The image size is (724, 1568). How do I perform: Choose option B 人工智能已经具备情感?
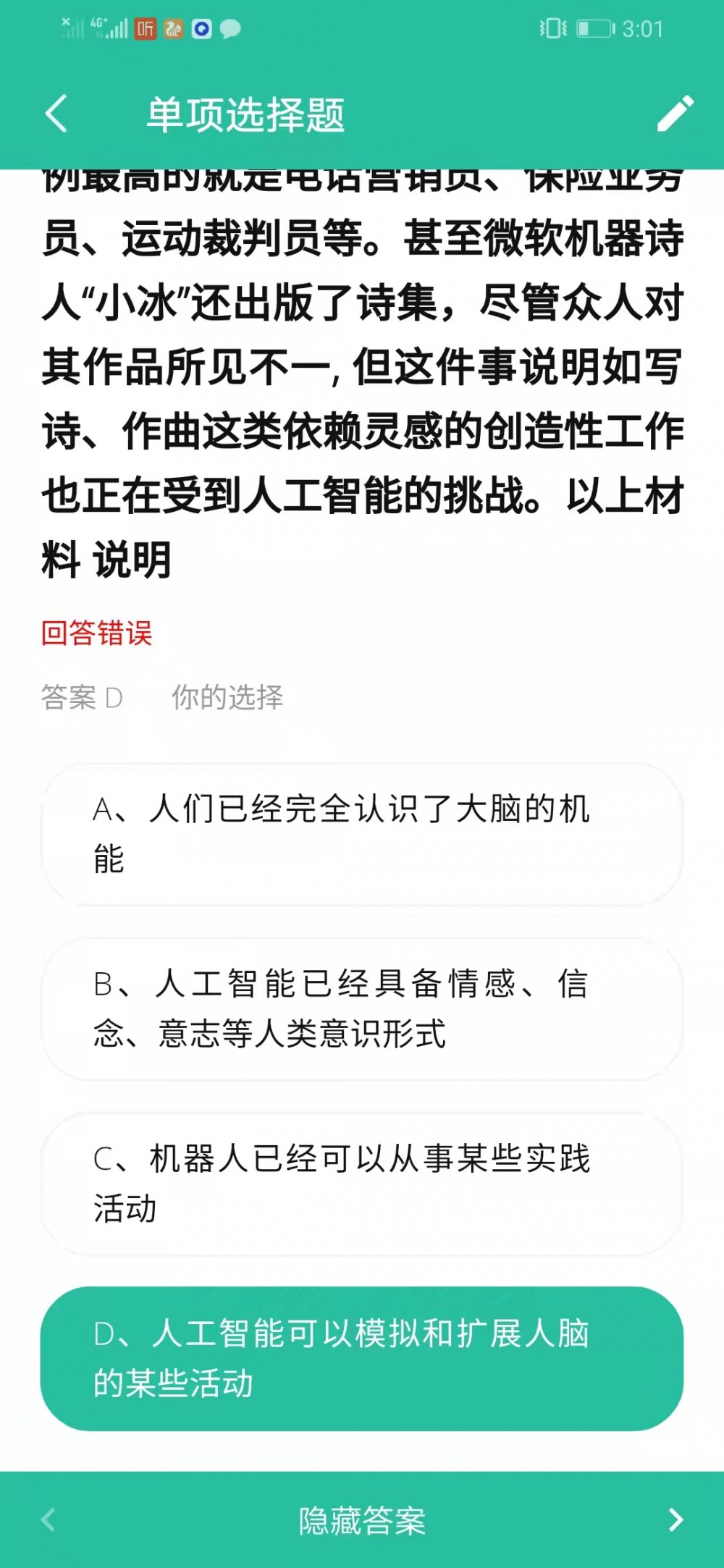click(x=361, y=1008)
